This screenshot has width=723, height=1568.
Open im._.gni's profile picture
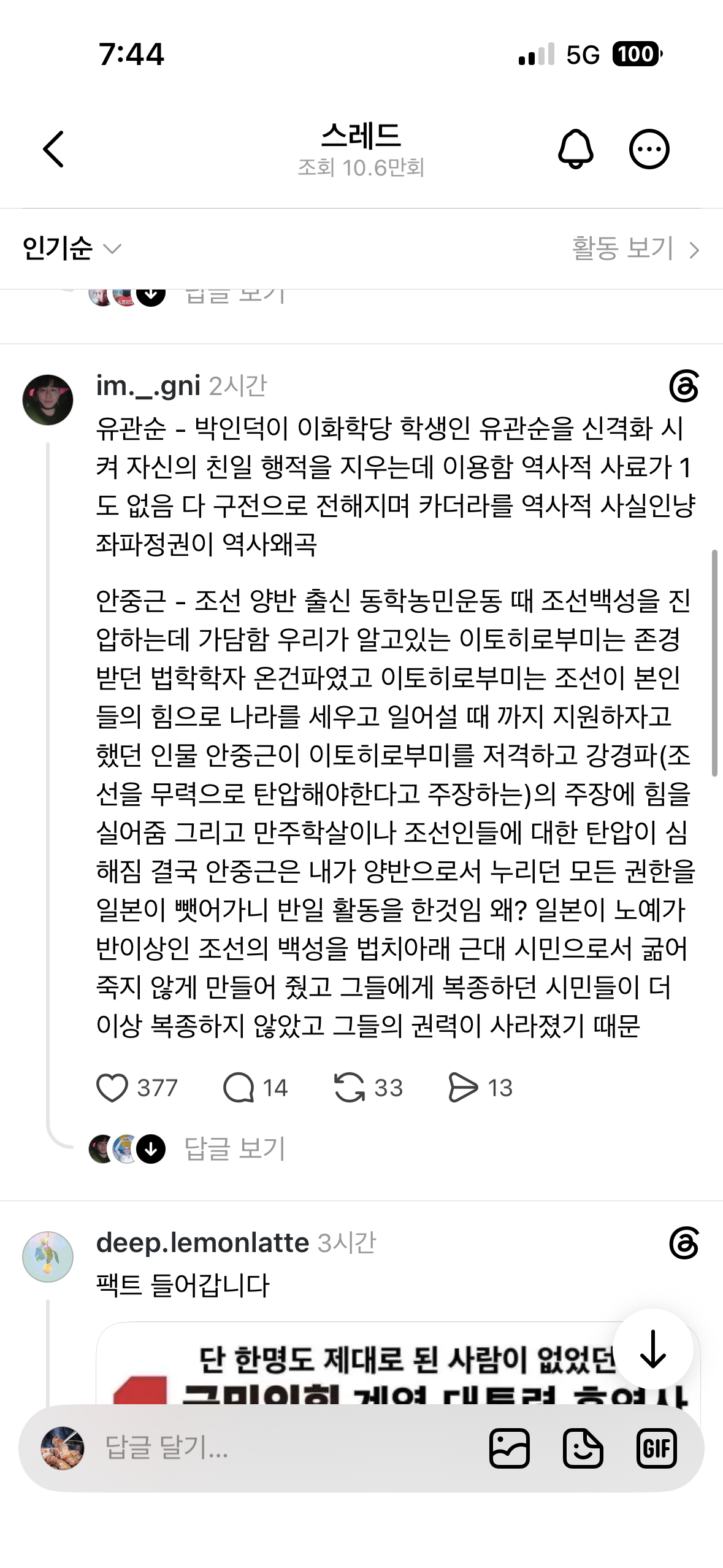click(x=48, y=400)
